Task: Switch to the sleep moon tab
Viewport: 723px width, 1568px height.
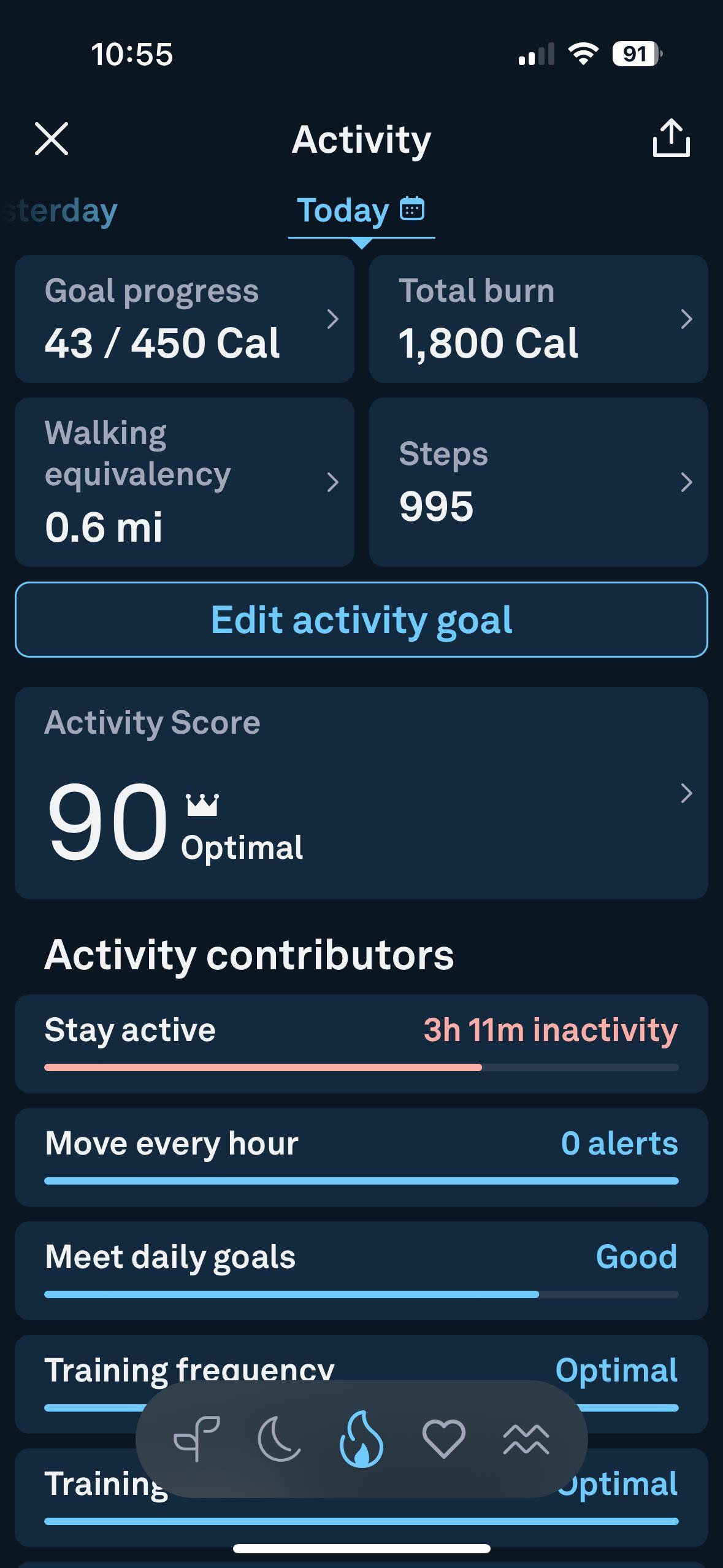Action: [x=279, y=1439]
